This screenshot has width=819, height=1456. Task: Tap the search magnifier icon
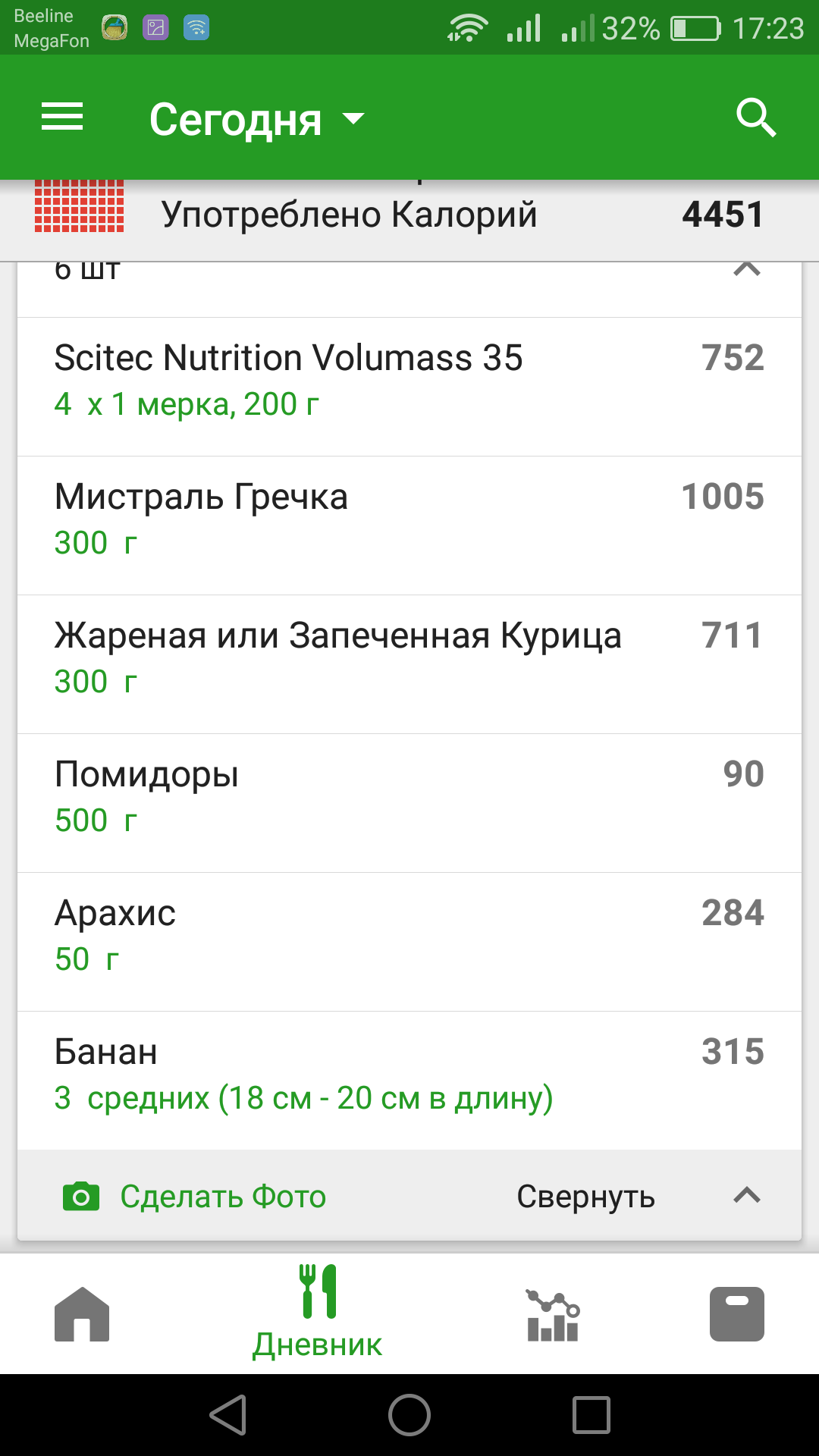click(x=755, y=118)
